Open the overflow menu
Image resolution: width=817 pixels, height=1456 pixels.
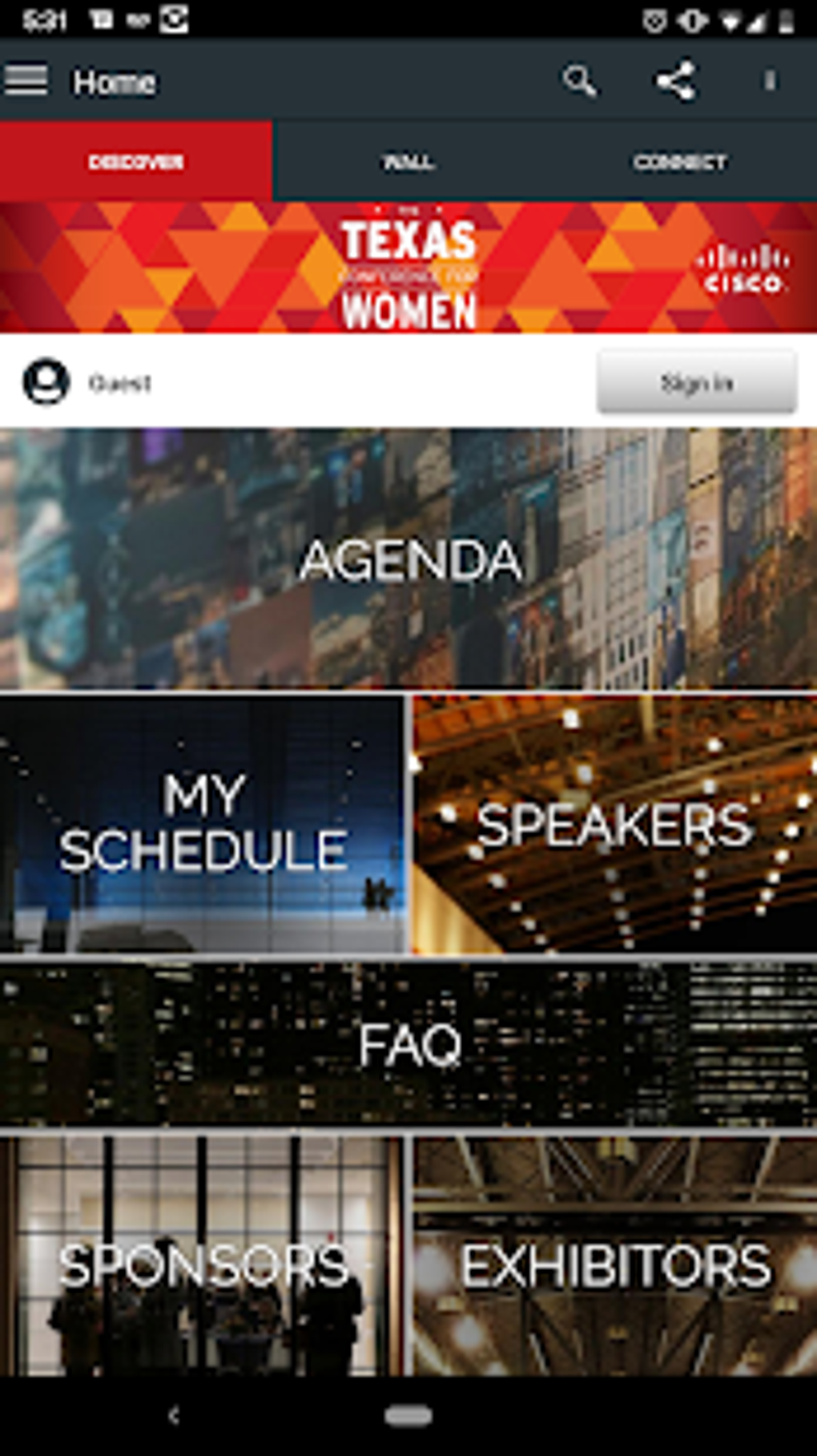(x=769, y=81)
